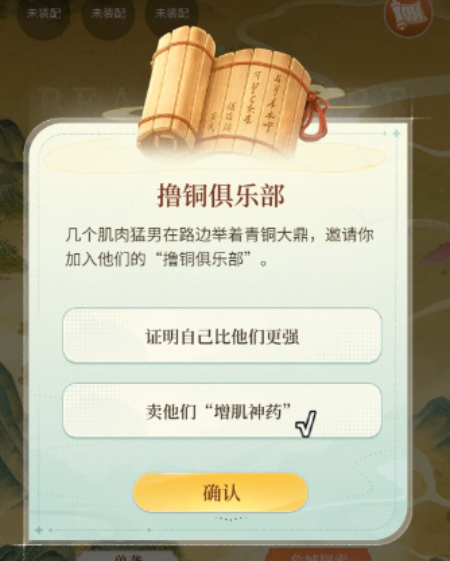Select the 卖他们"增肌神药" option
The width and height of the screenshot is (450, 561).
(x=222, y=411)
